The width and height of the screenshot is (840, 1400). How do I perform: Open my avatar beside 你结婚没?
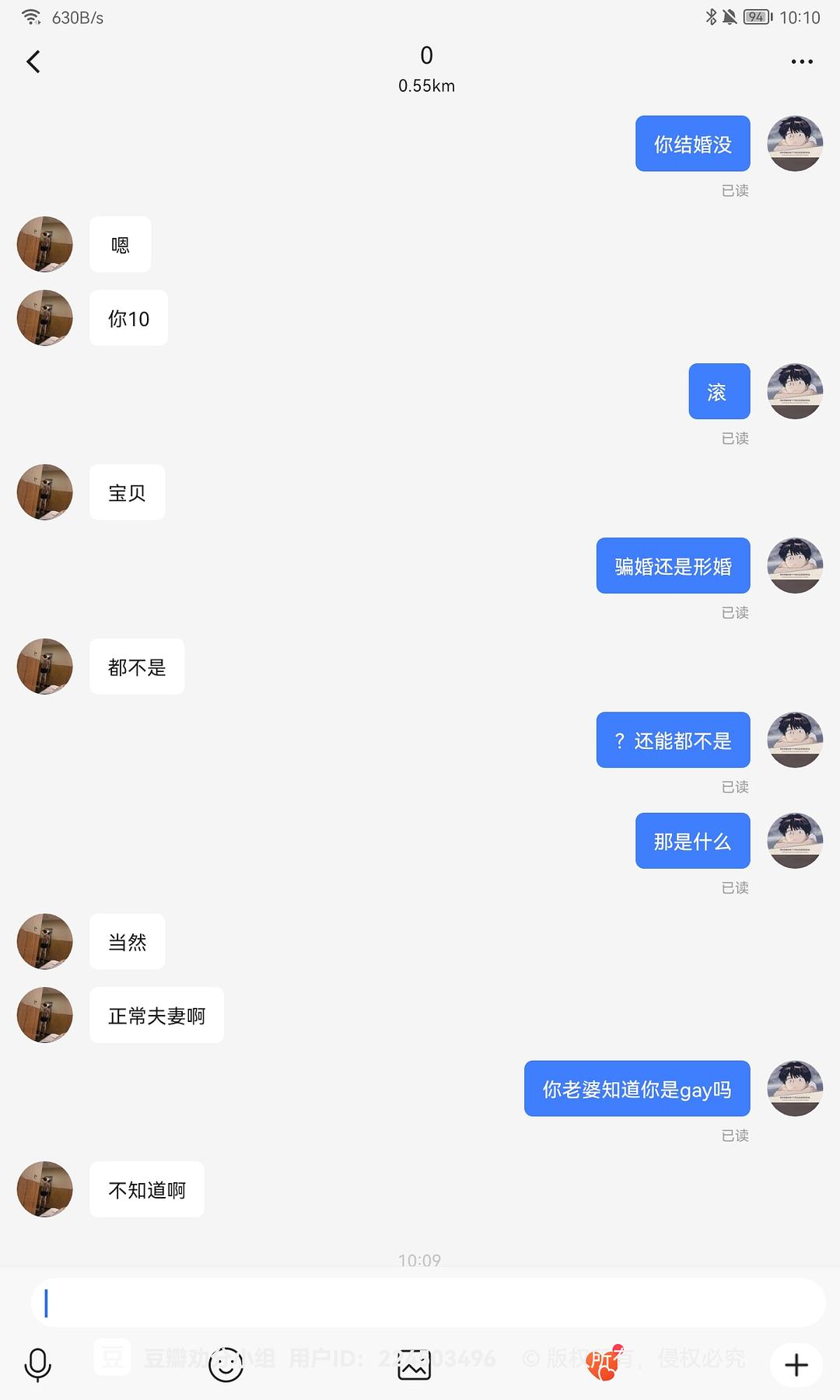tap(795, 144)
